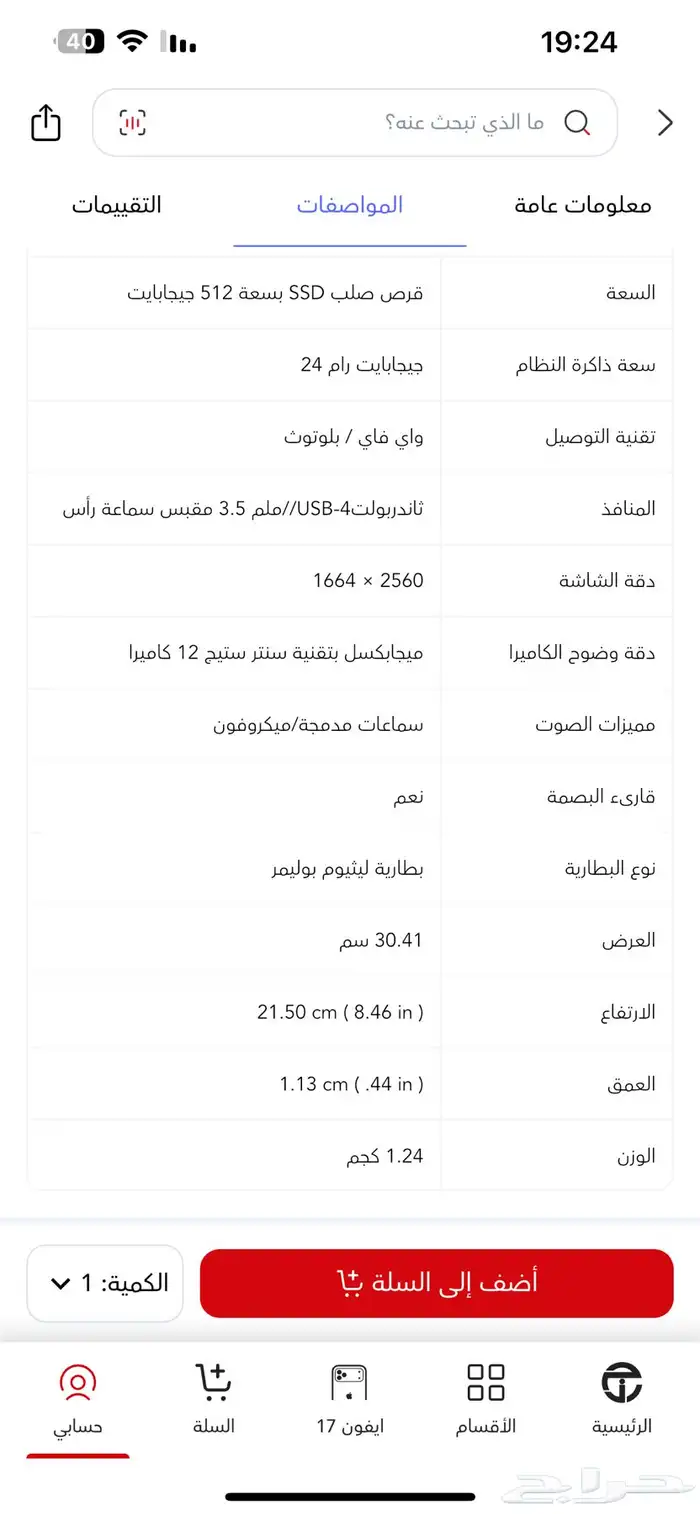Select the المواصفات tab

click(x=349, y=206)
